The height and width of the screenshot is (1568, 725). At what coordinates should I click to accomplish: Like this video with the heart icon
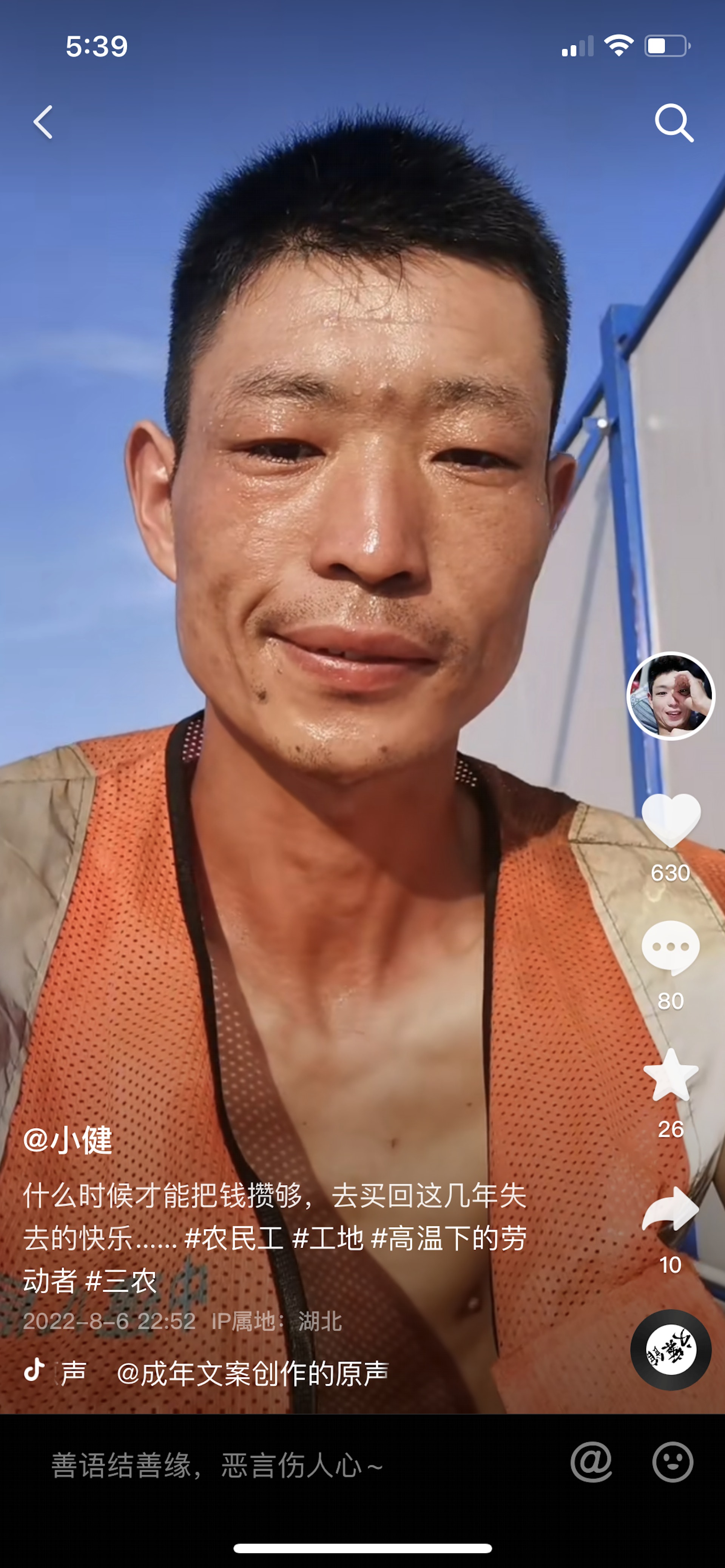pos(671,819)
